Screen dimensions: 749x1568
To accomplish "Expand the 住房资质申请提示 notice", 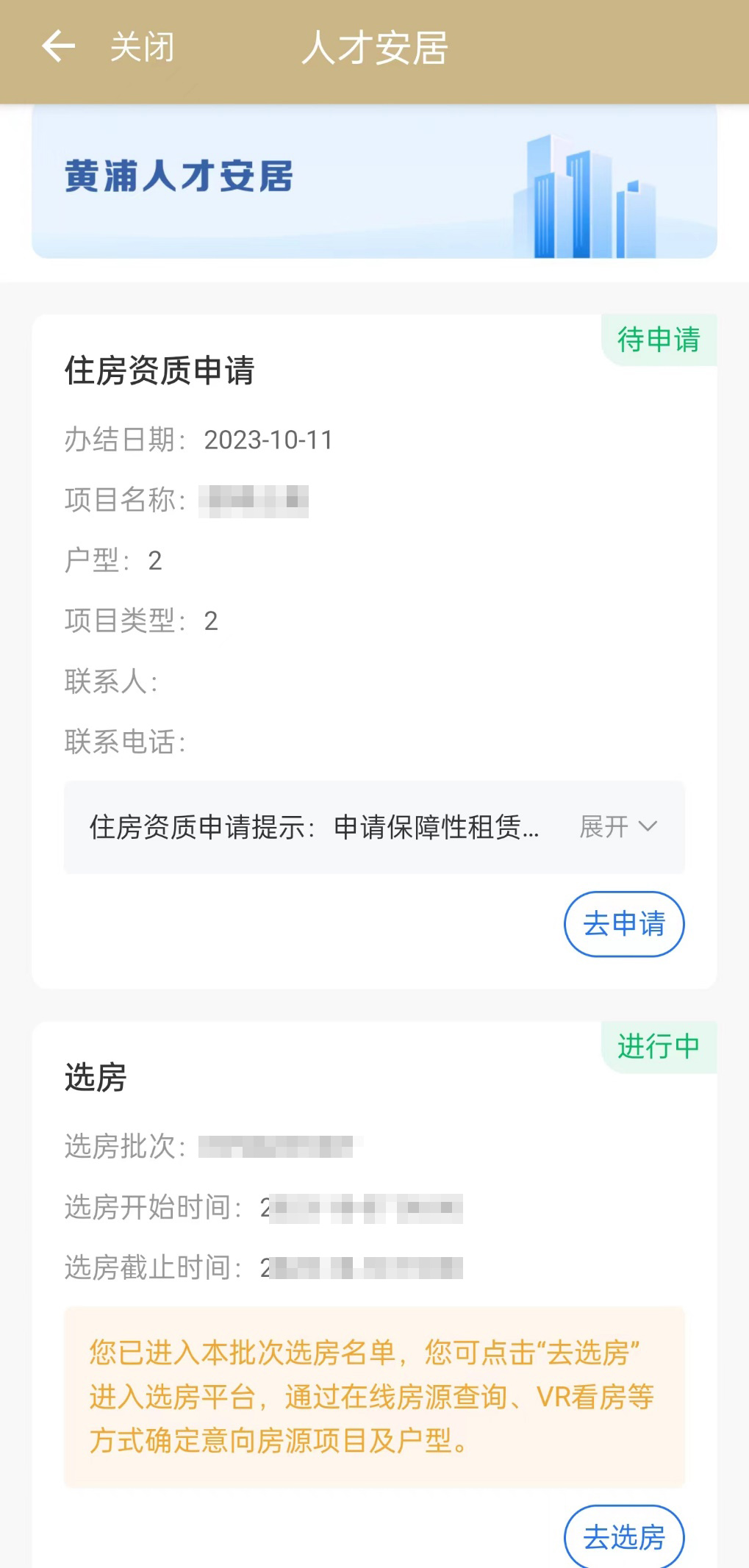I will 617,827.
